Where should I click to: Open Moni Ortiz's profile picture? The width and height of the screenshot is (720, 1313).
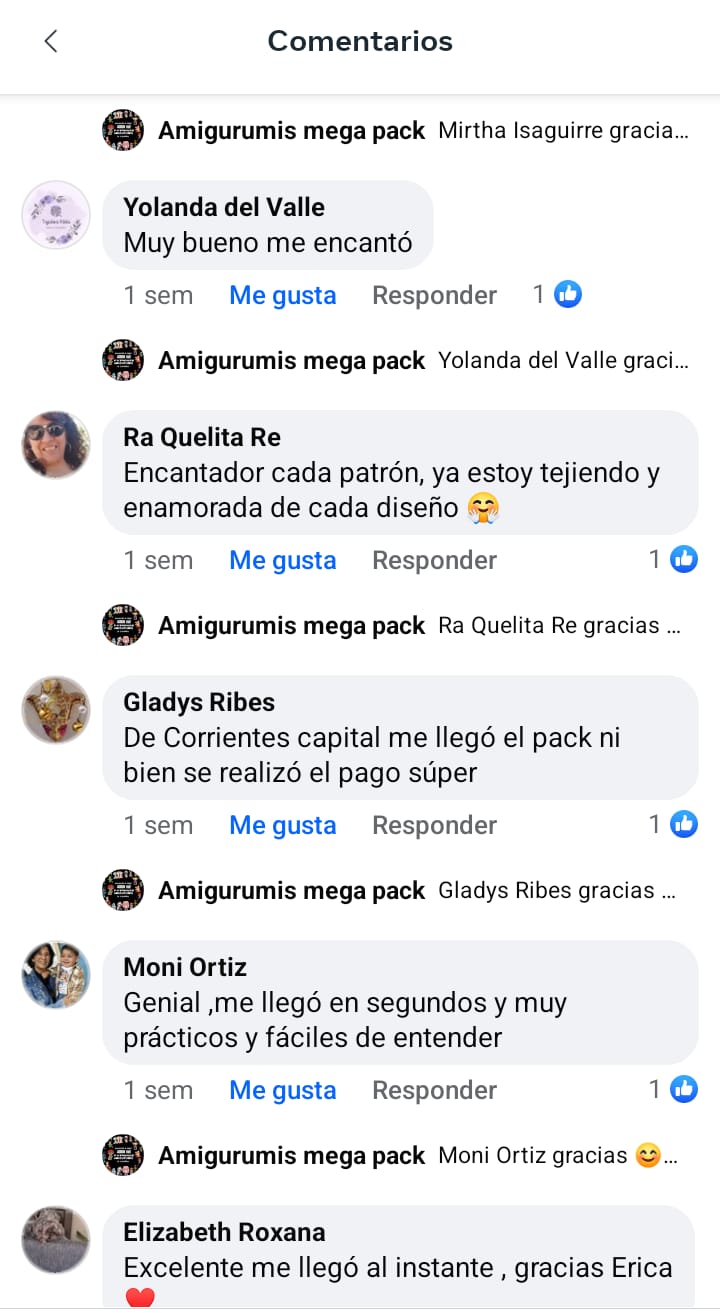pos(56,975)
